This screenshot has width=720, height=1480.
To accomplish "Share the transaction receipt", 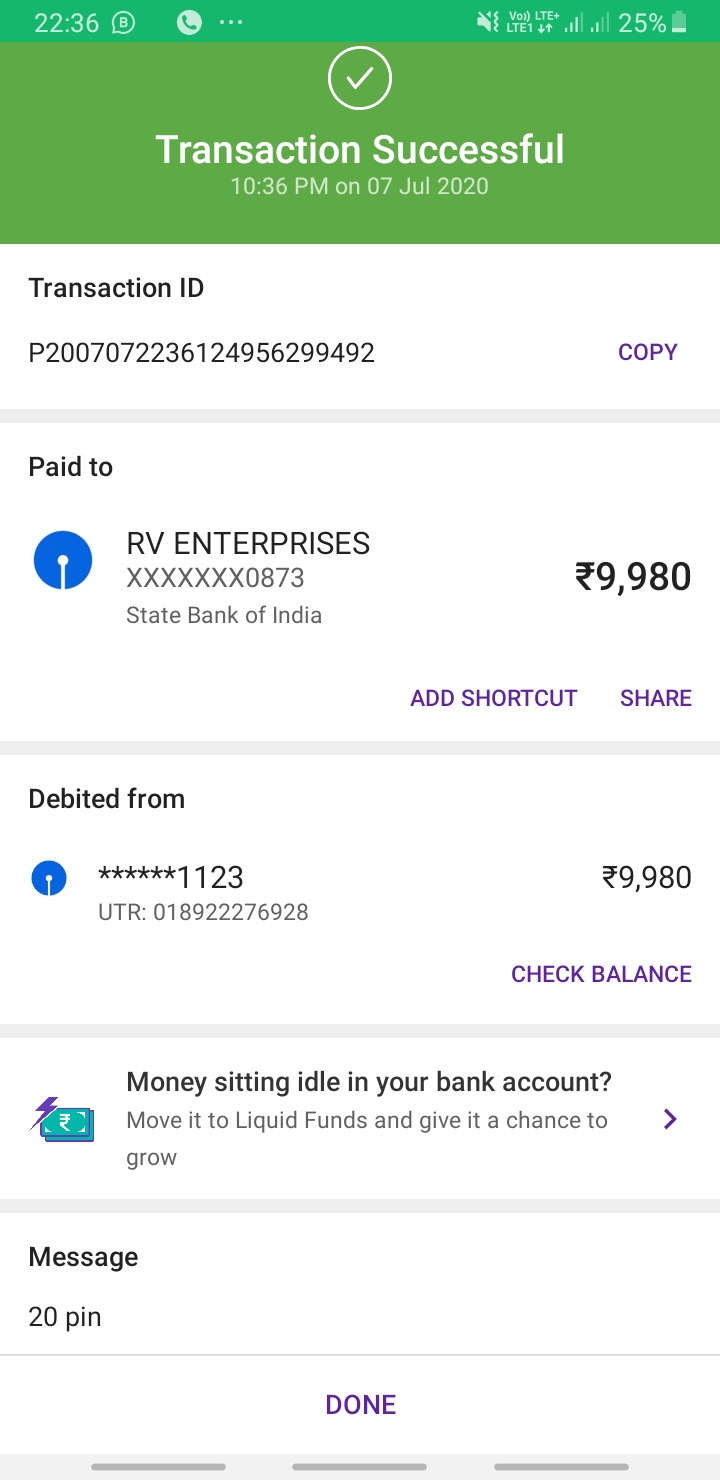I will click(x=655, y=698).
